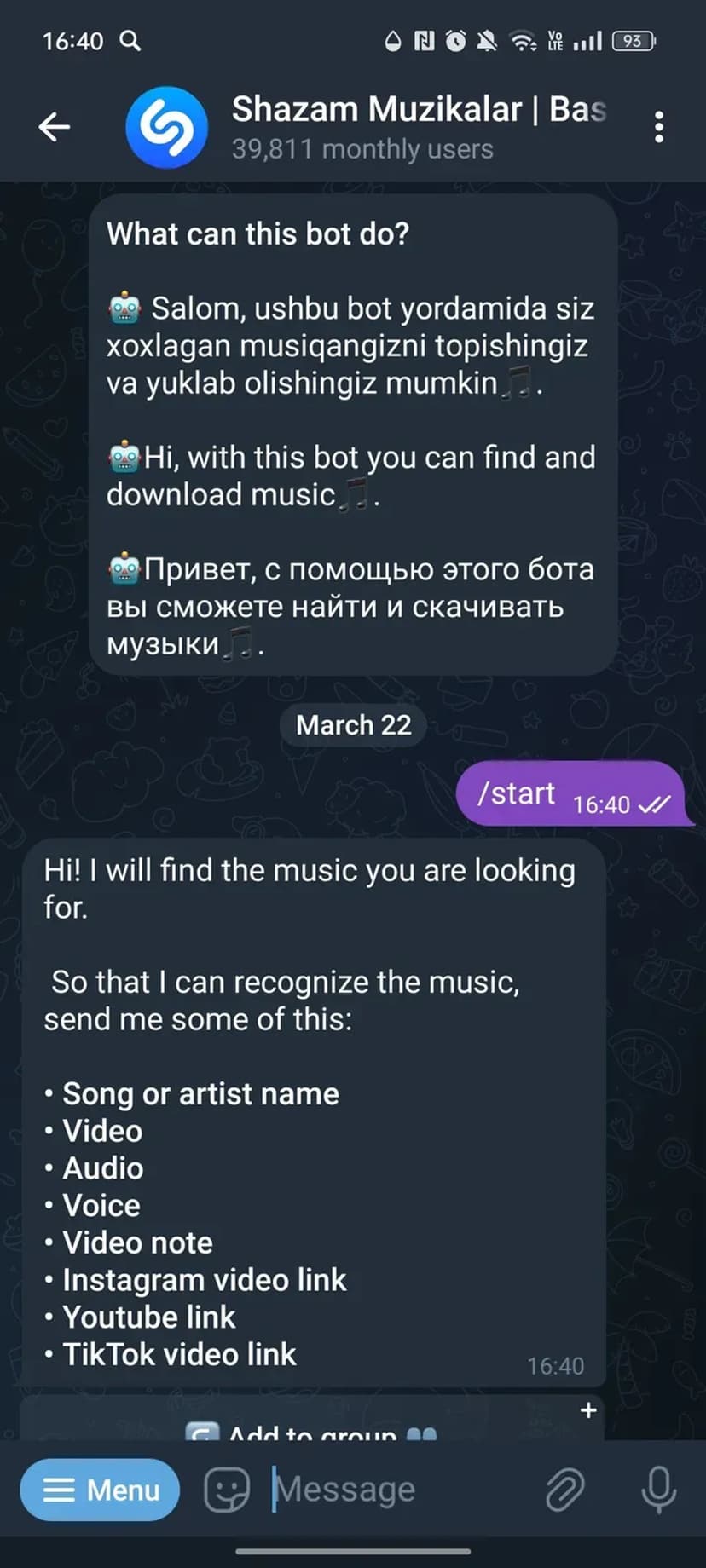Viewport: 706px width, 1568px height.
Task: Go back to the chat list
Action: pos(55,128)
